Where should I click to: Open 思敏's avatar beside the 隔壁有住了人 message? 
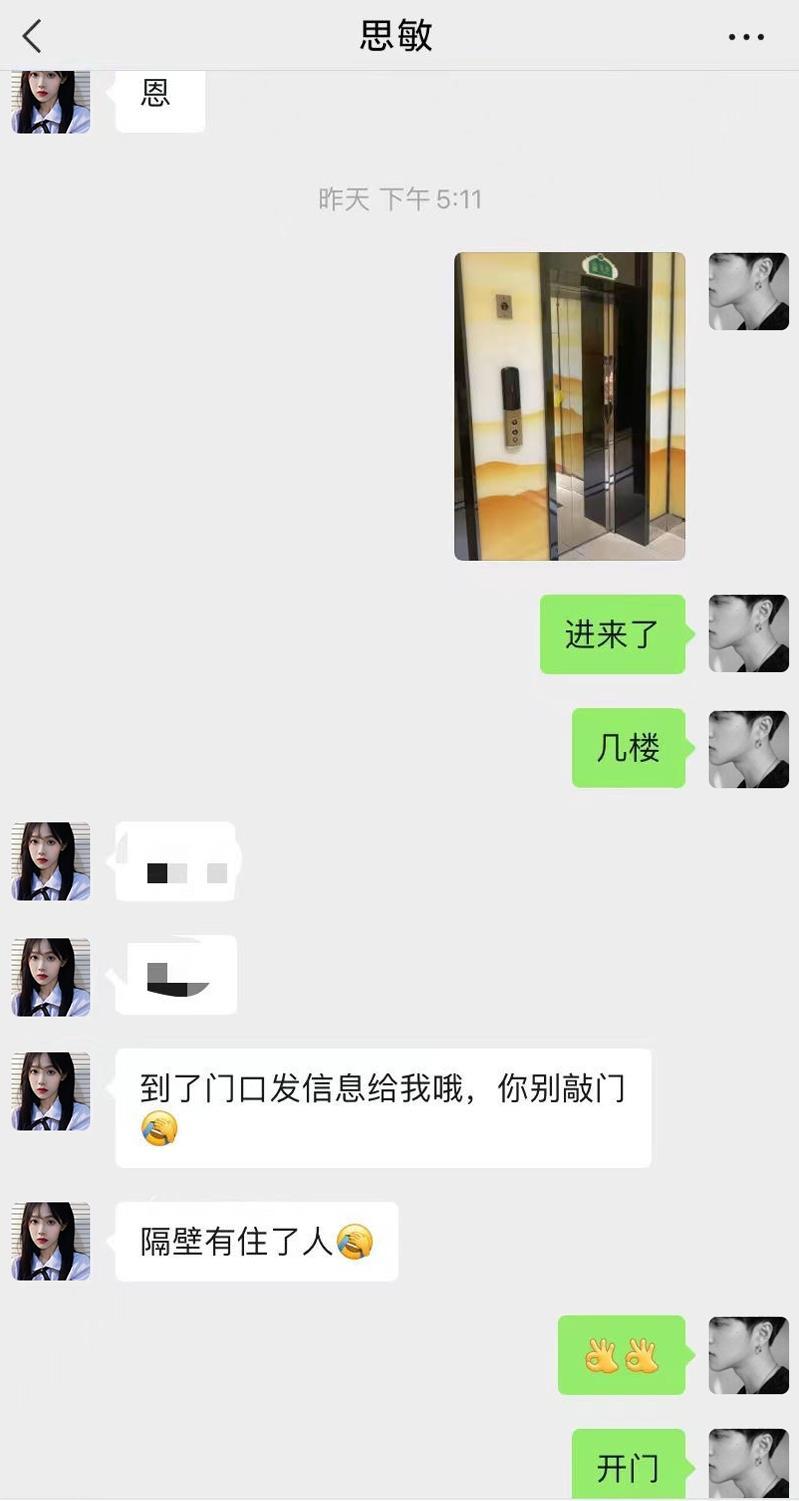pyautogui.click(x=51, y=1241)
